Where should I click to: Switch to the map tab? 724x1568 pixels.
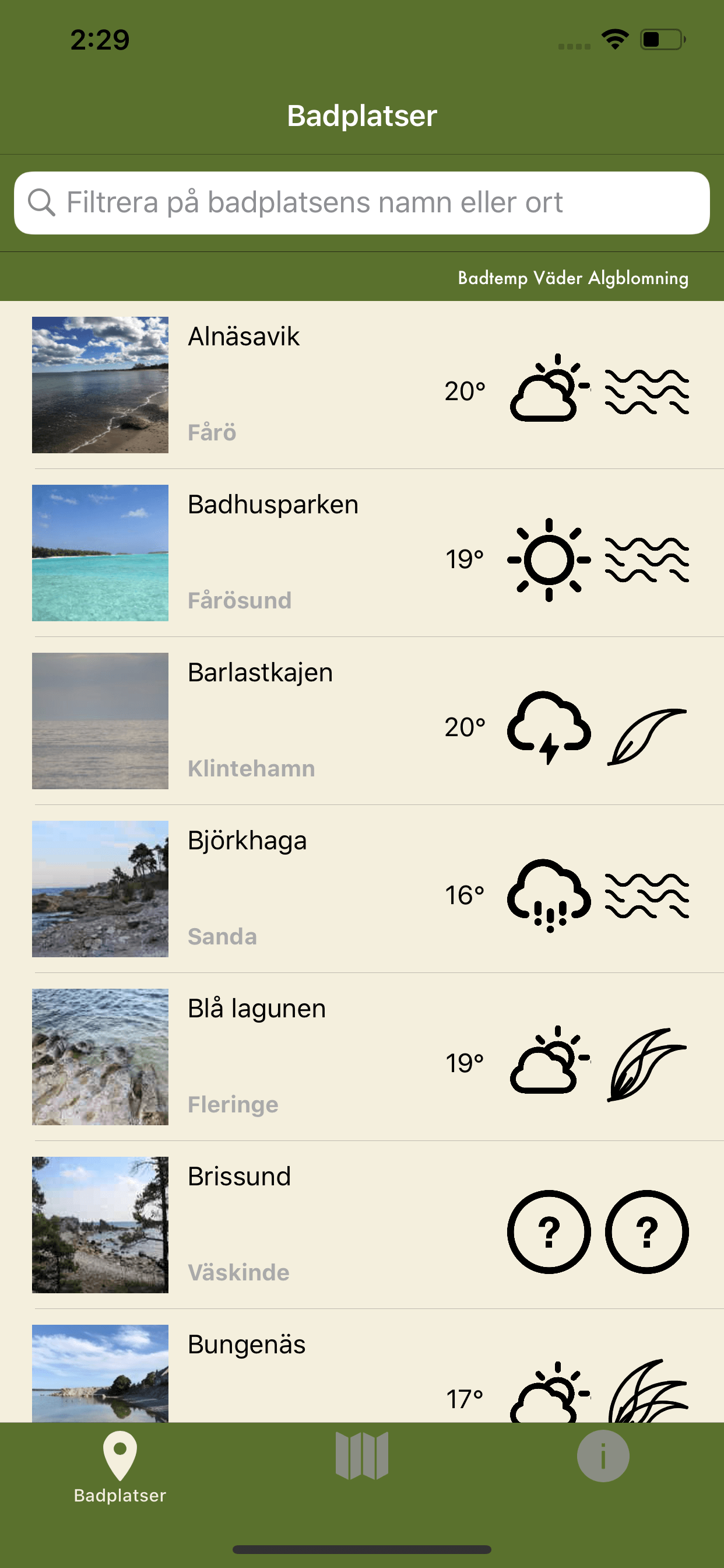pyautogui.click(x=362, y=1456)
